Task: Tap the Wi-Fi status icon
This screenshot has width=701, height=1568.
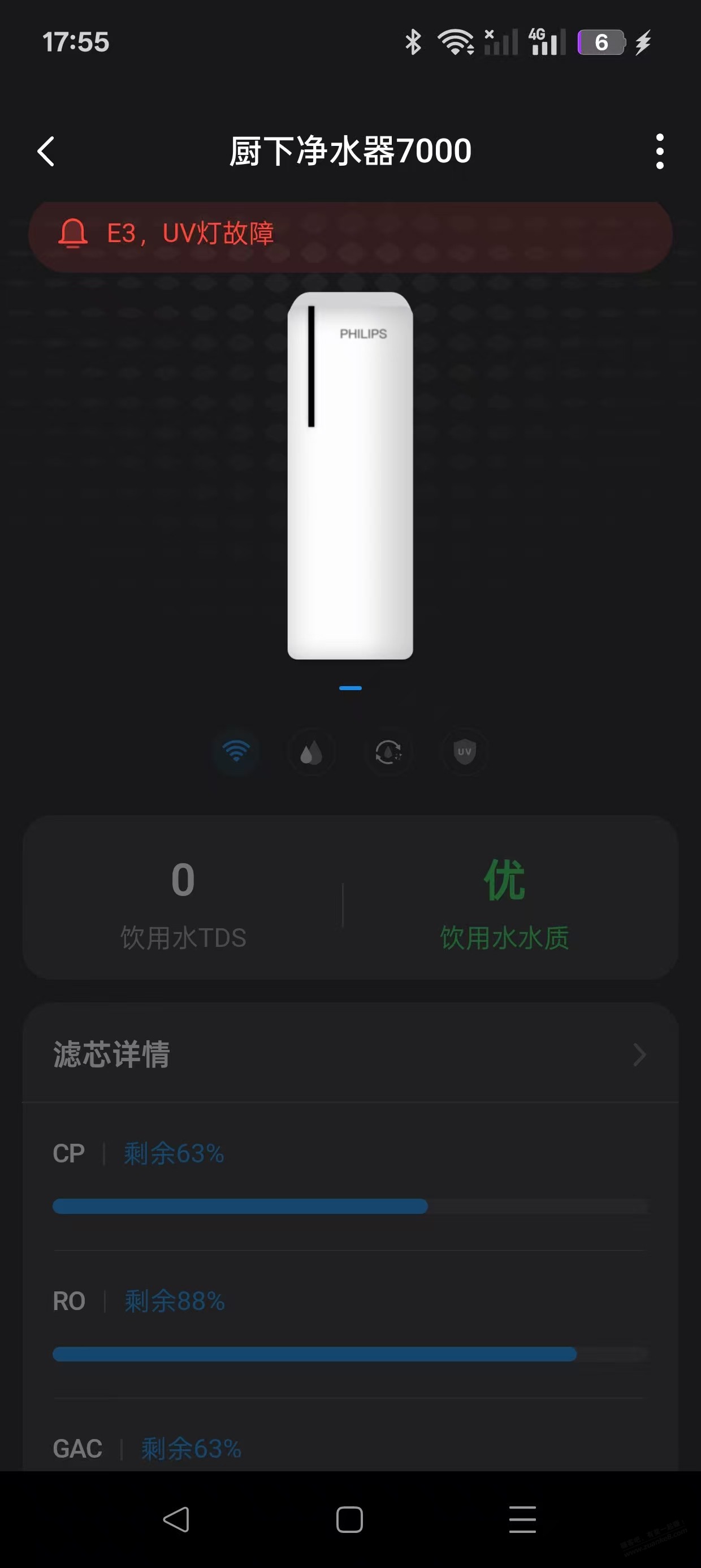Action: [236, 751]
